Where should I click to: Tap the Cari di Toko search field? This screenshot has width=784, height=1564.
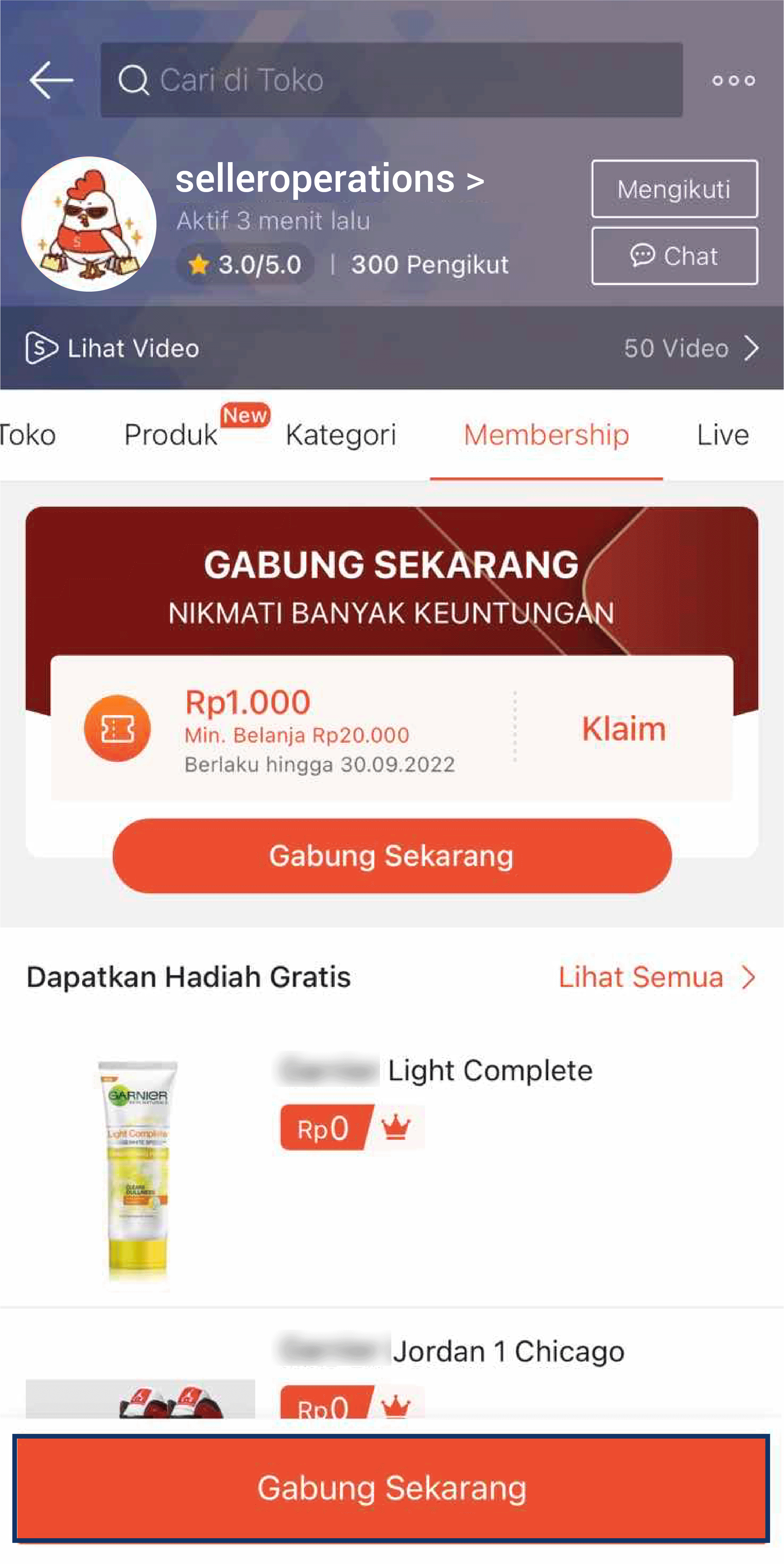coord(391,80)
